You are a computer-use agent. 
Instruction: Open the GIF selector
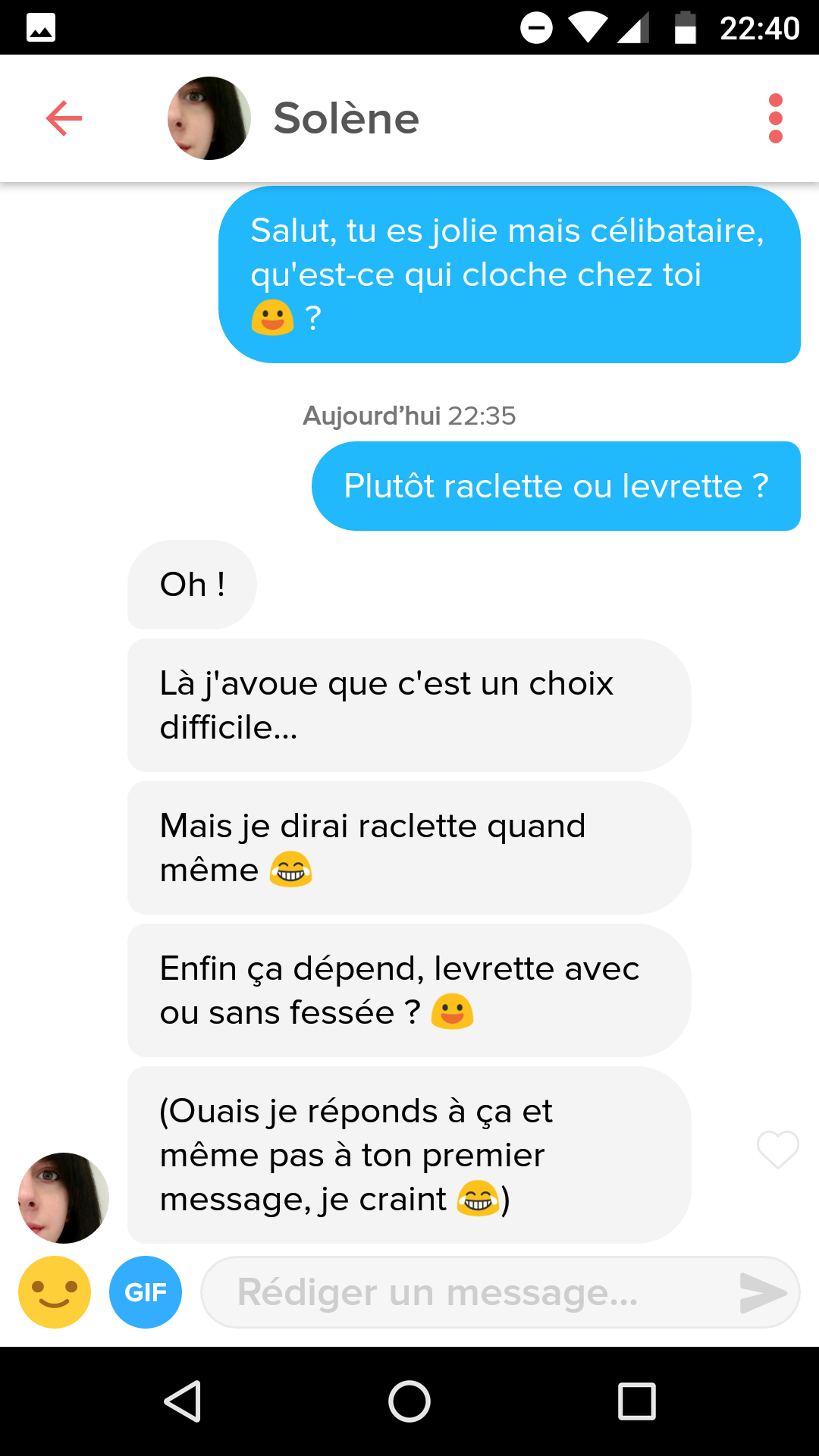[x=146, y=1292]
